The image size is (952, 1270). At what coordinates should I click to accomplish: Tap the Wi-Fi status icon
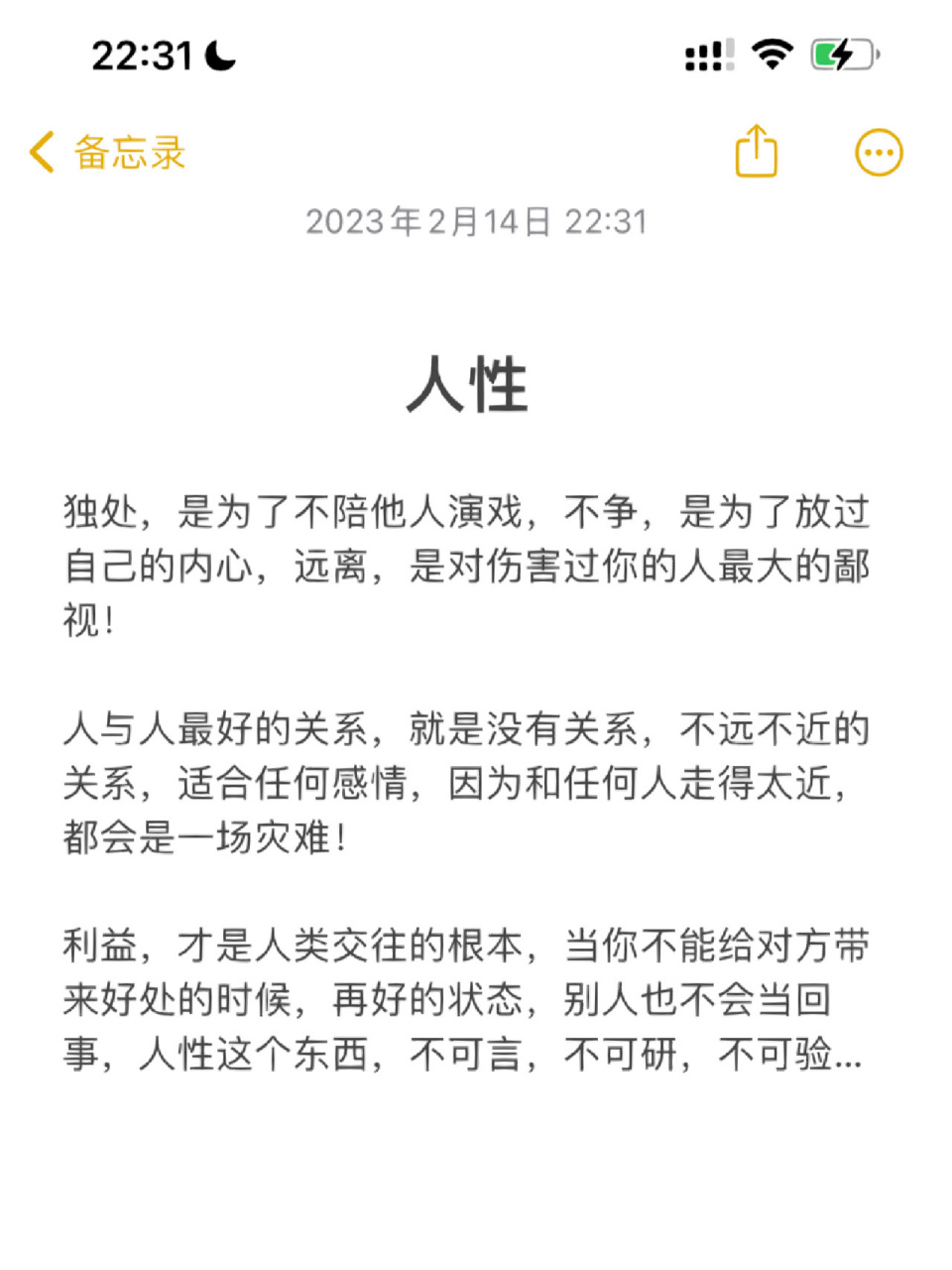click(775, 55)
